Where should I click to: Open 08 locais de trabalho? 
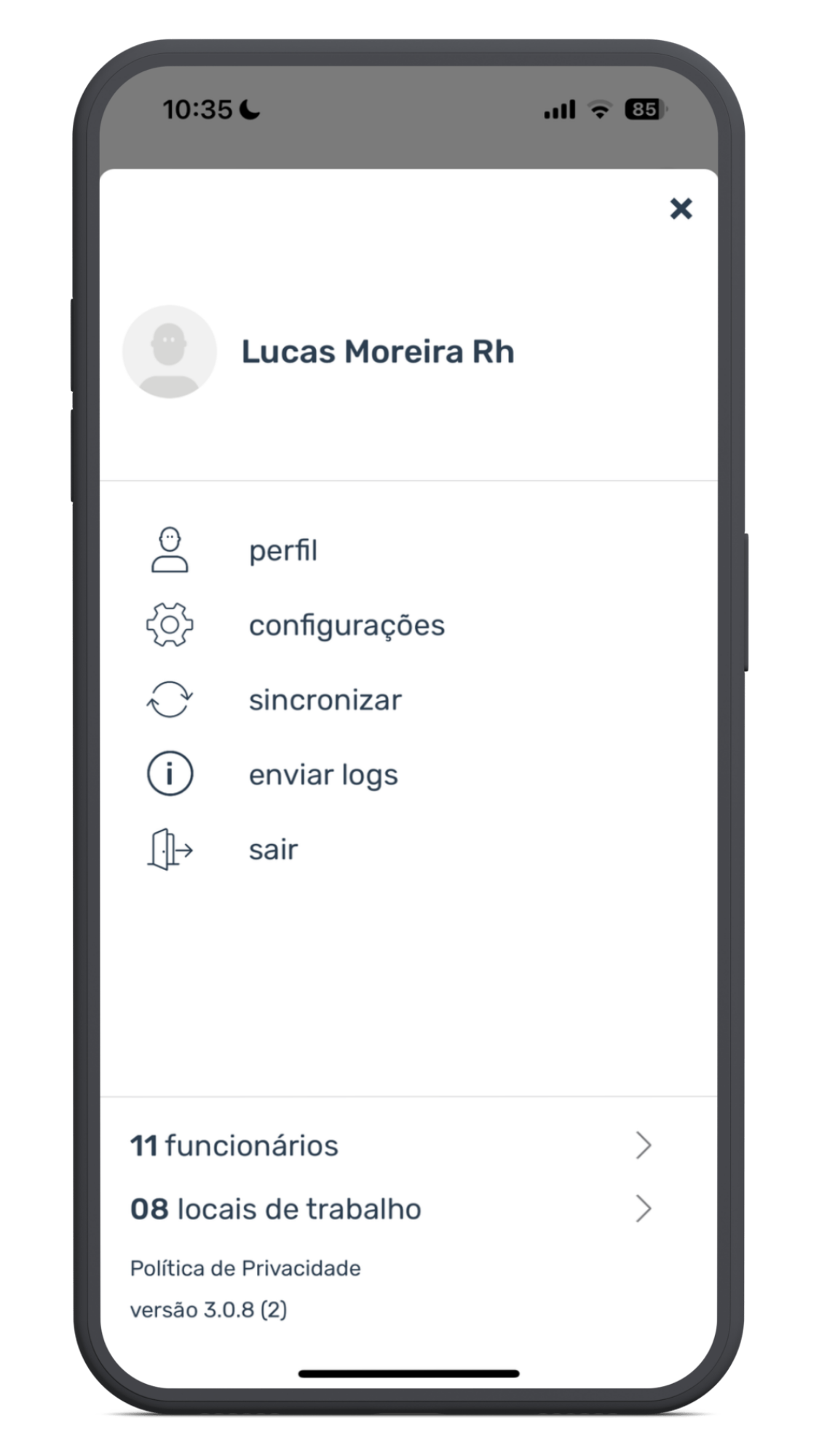389,1209
